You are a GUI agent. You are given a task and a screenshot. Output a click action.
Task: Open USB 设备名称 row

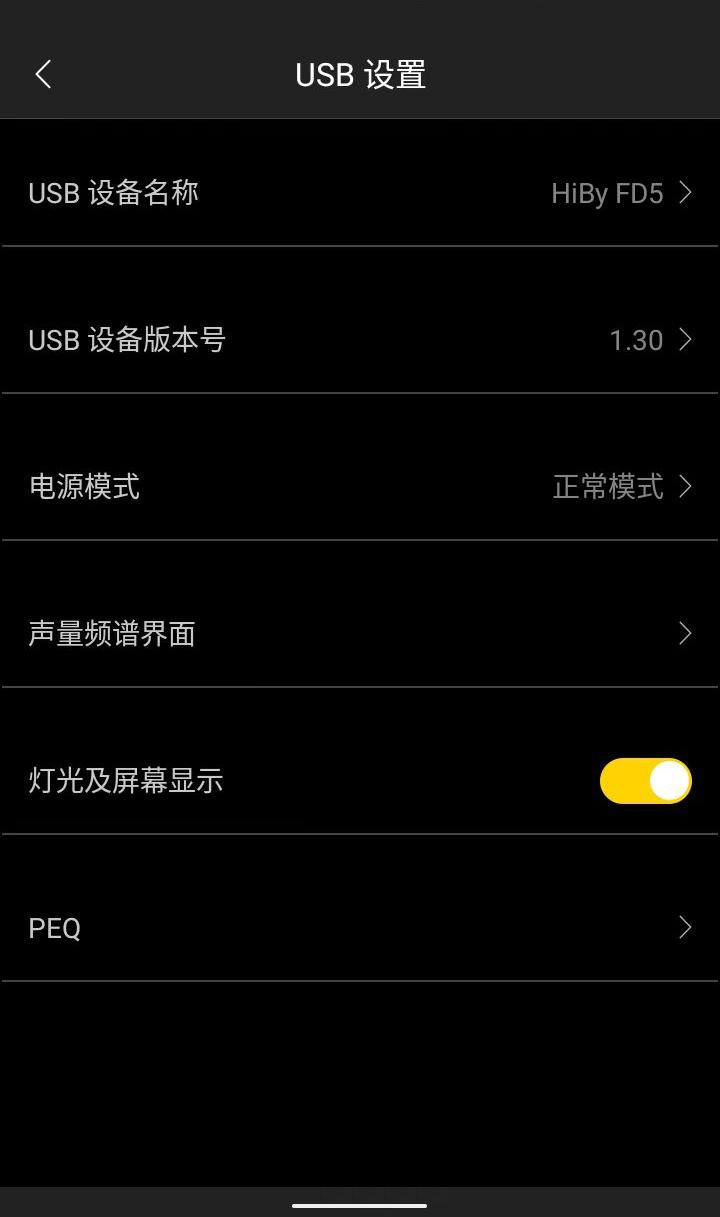point(360,193)
